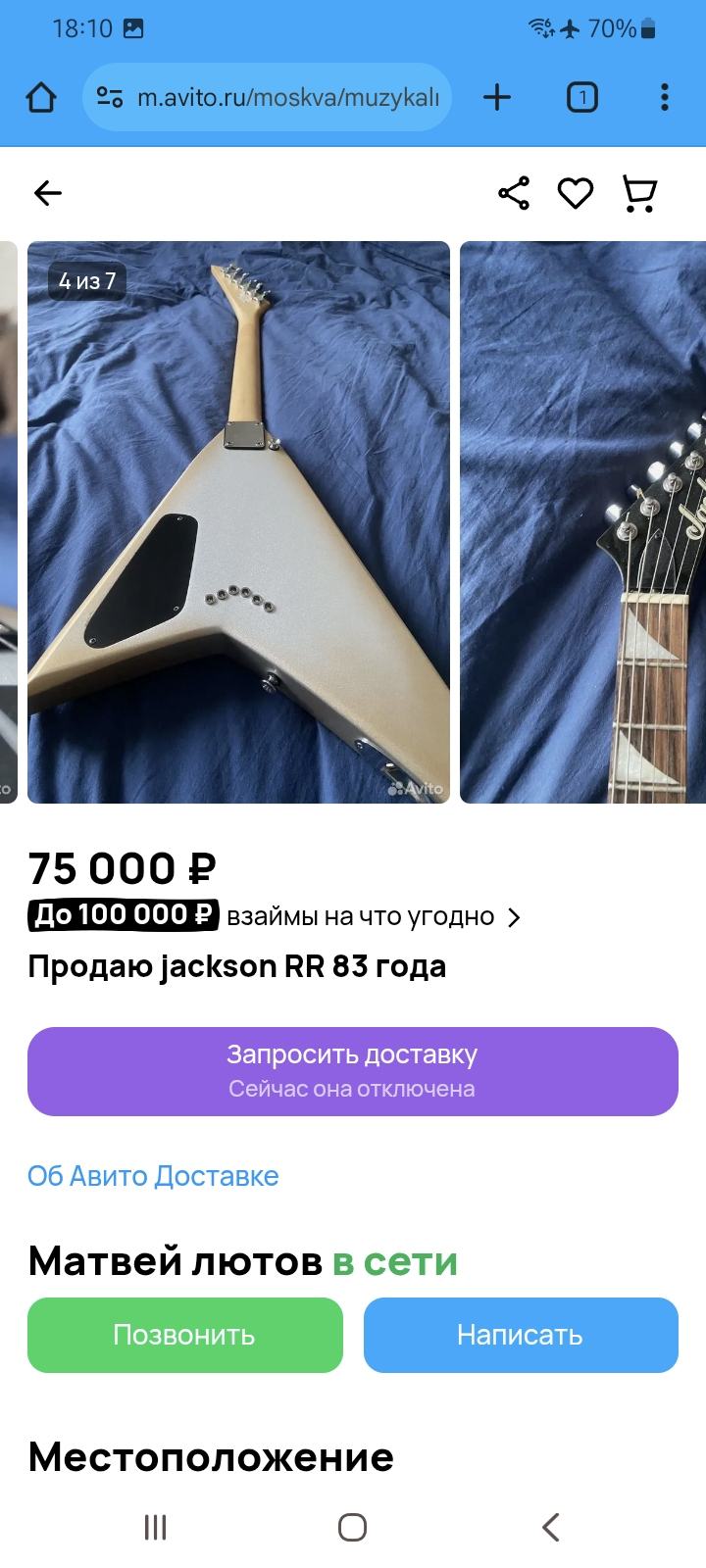706x1568 pixels.
Task: Share this guitar listing
Action: pyautogui.click(x=514, y=193)
